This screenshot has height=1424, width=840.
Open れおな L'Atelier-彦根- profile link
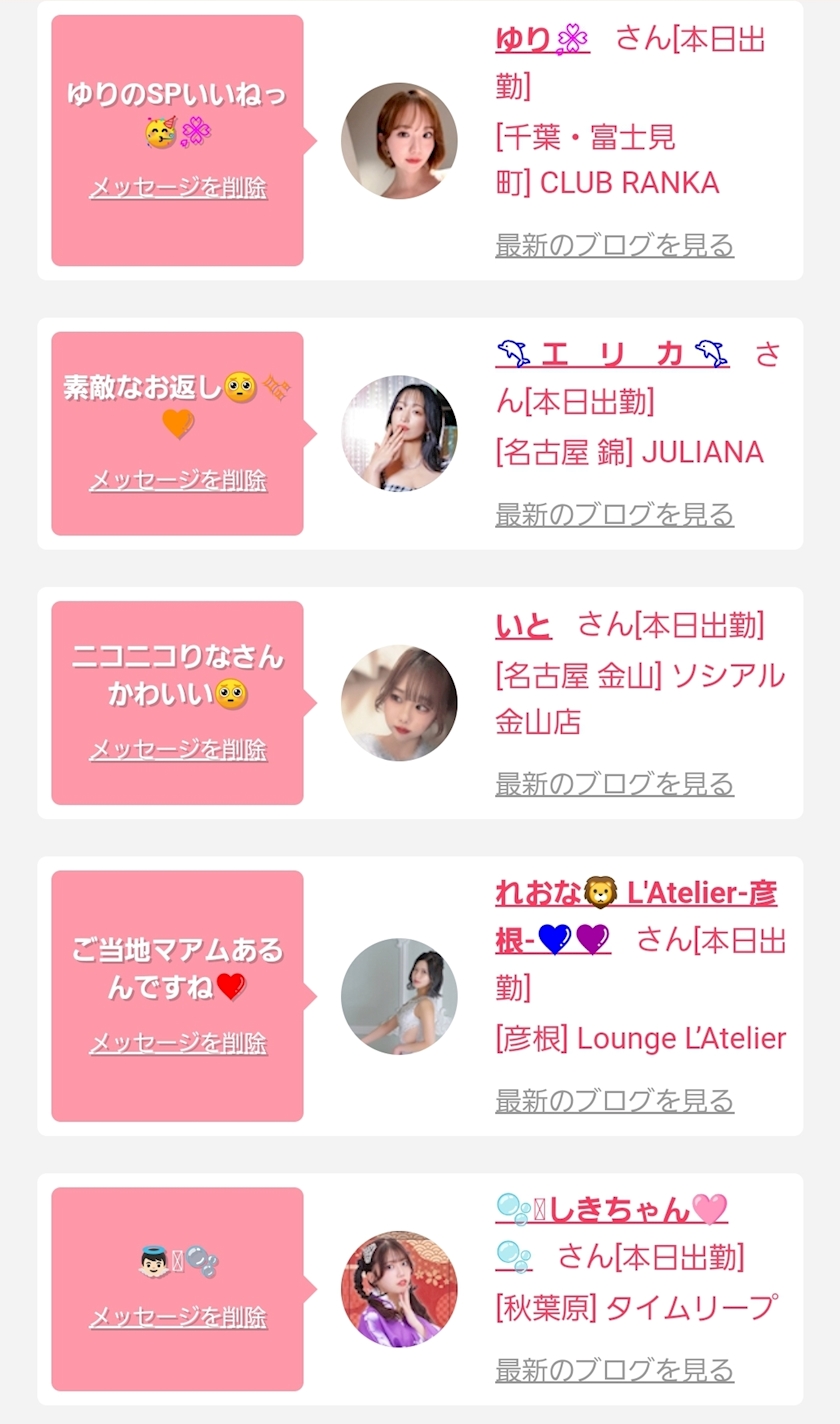[635, 893]
